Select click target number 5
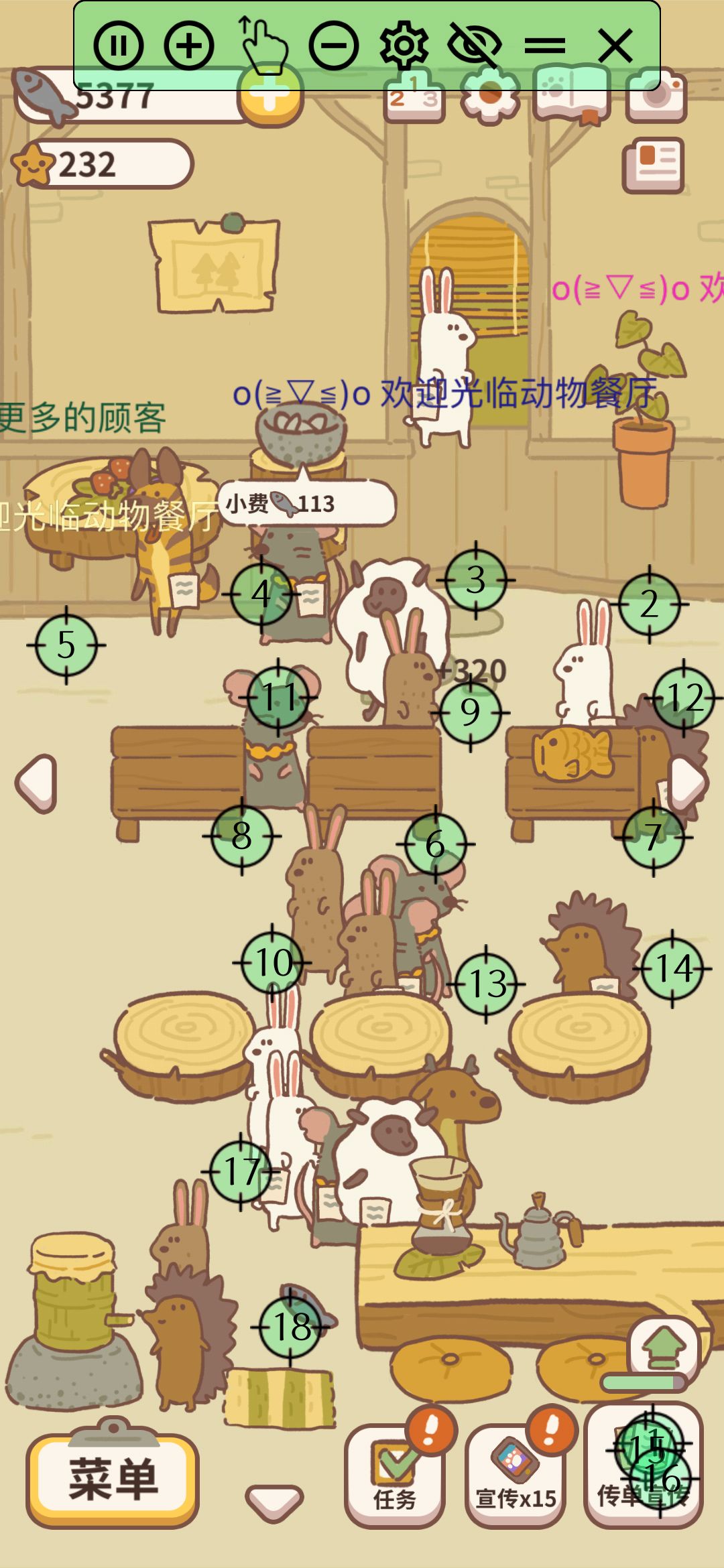 coord(66,645)
